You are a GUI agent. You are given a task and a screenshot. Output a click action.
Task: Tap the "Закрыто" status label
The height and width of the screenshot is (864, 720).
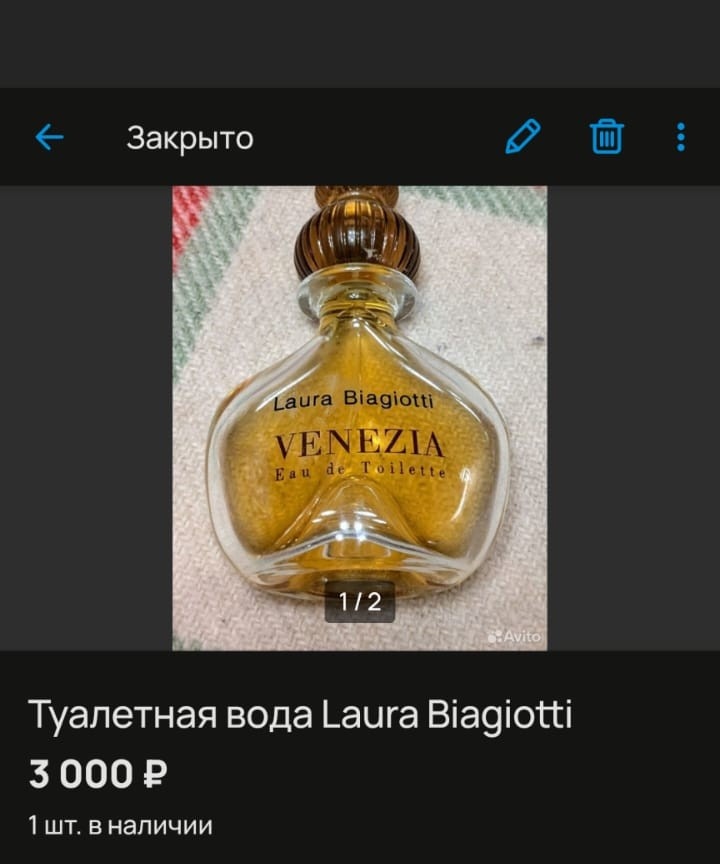(x=192, y=136)
